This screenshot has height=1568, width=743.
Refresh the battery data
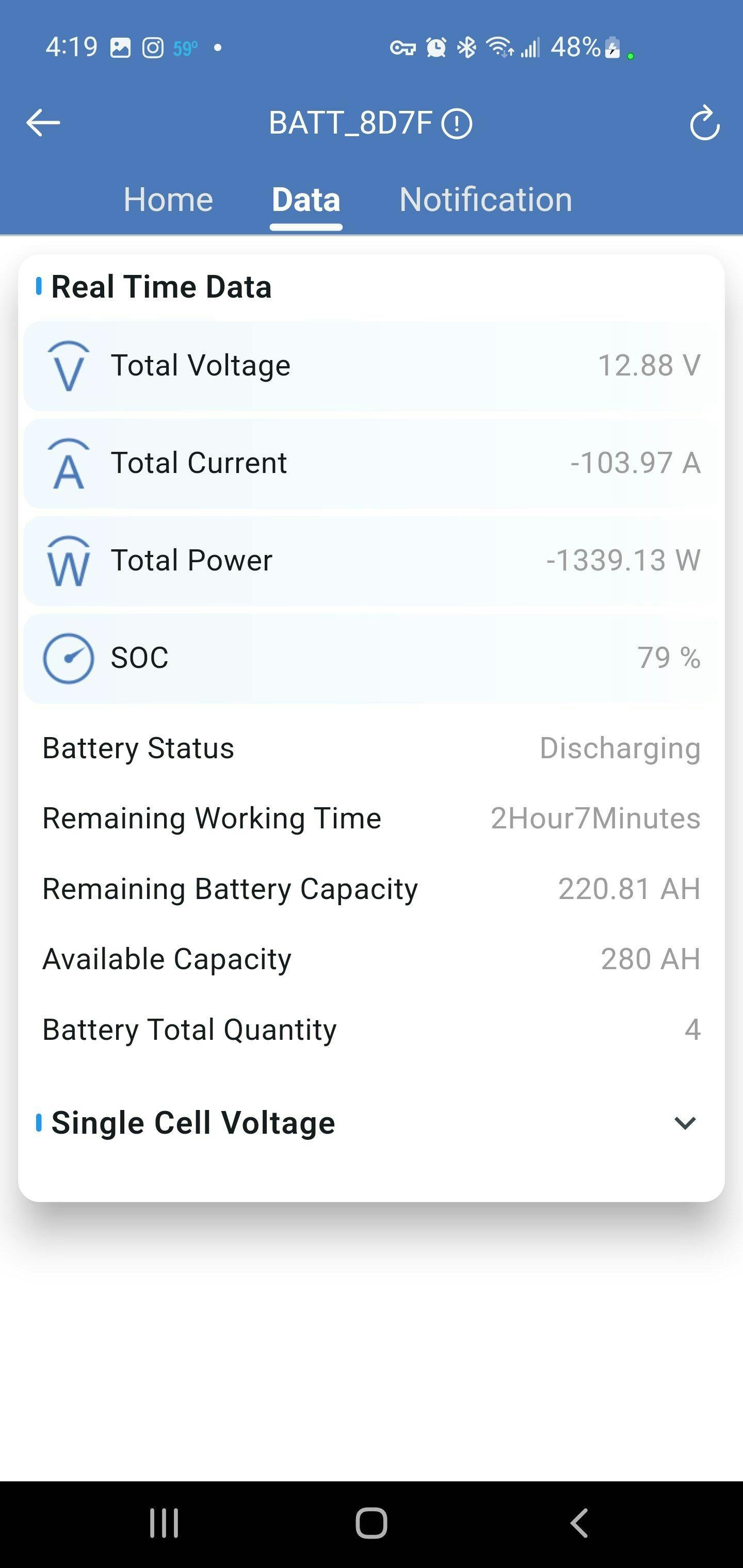tap(704, 124)
